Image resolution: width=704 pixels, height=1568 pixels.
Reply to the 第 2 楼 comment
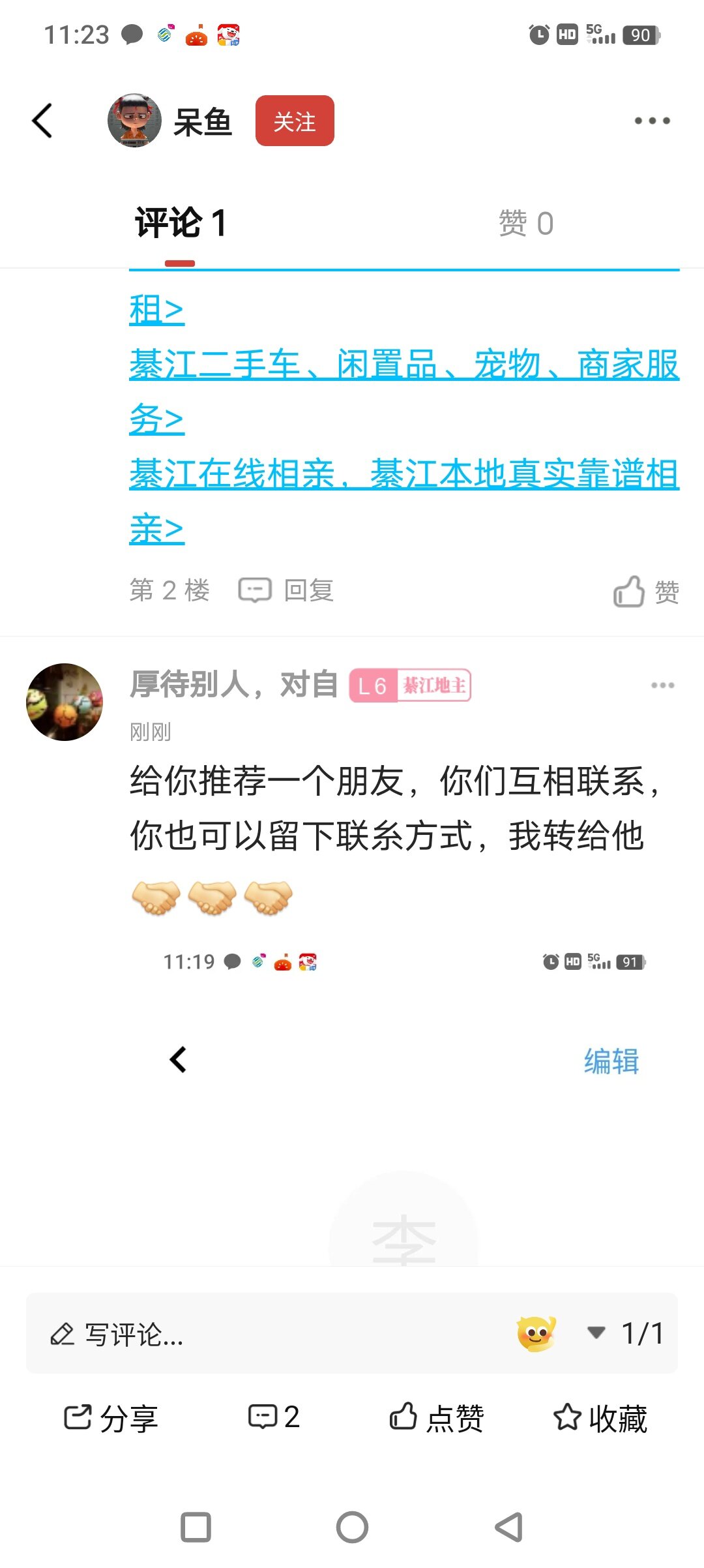(x=287, y=591)
